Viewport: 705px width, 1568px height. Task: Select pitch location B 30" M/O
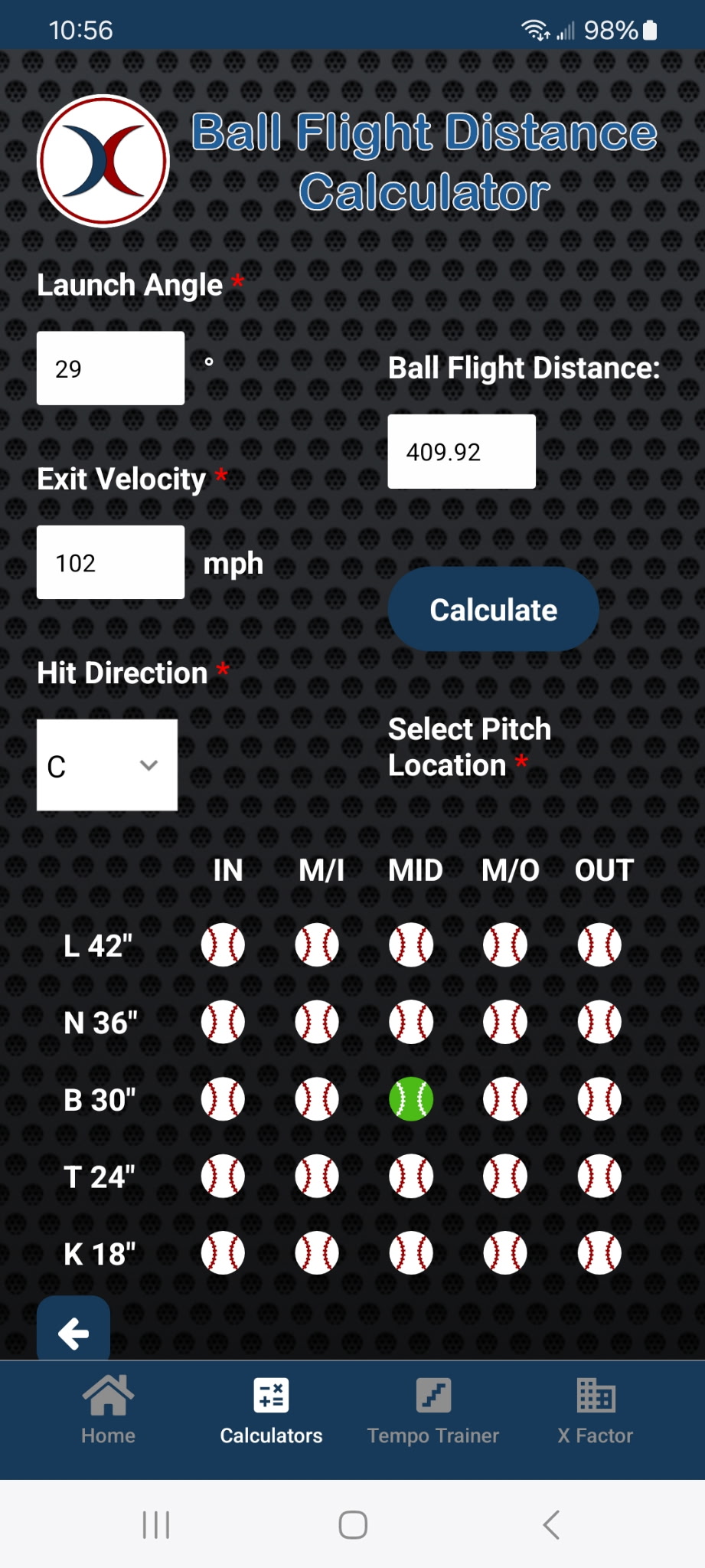[505, 1099]
